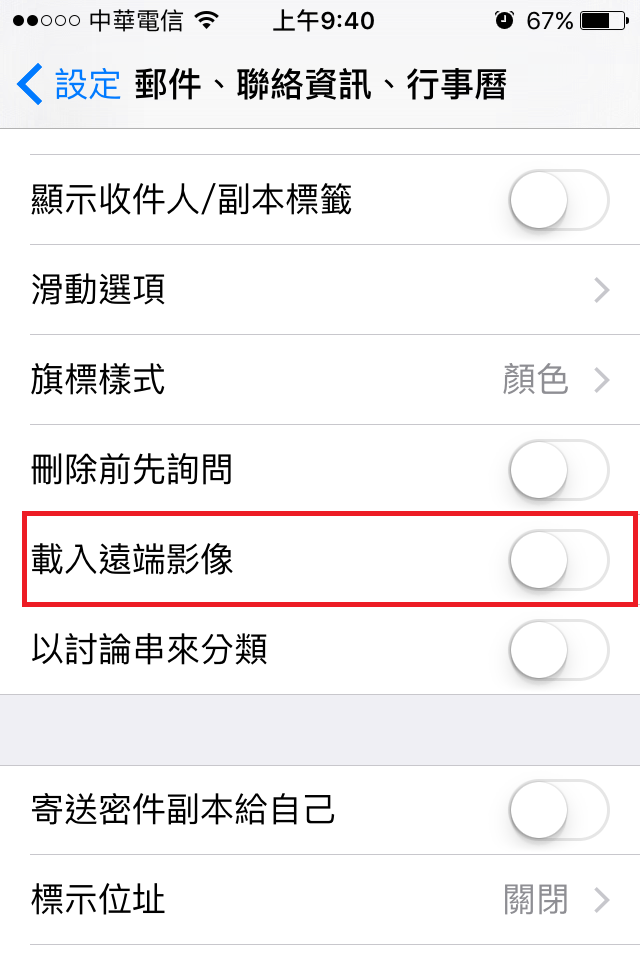640x960 pixels.
Task: Toggle 顯示收件人/副本標籤 switch
Action: tap(558, 201)
